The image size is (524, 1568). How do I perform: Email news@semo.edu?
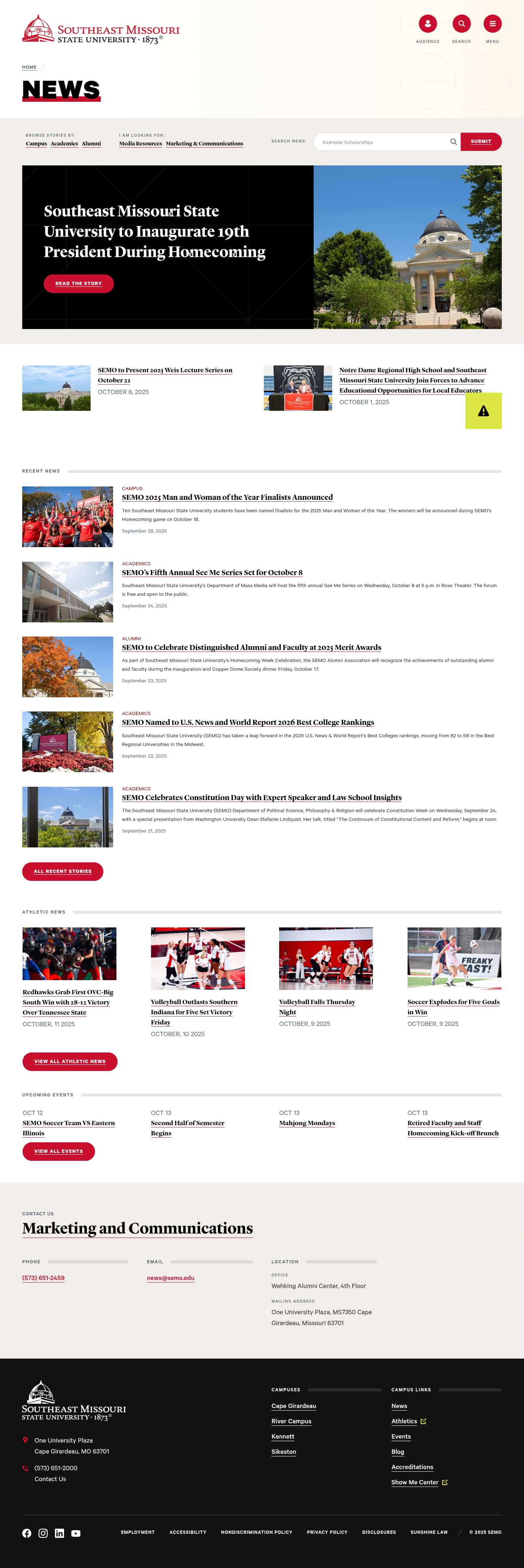click(170, 1278)
